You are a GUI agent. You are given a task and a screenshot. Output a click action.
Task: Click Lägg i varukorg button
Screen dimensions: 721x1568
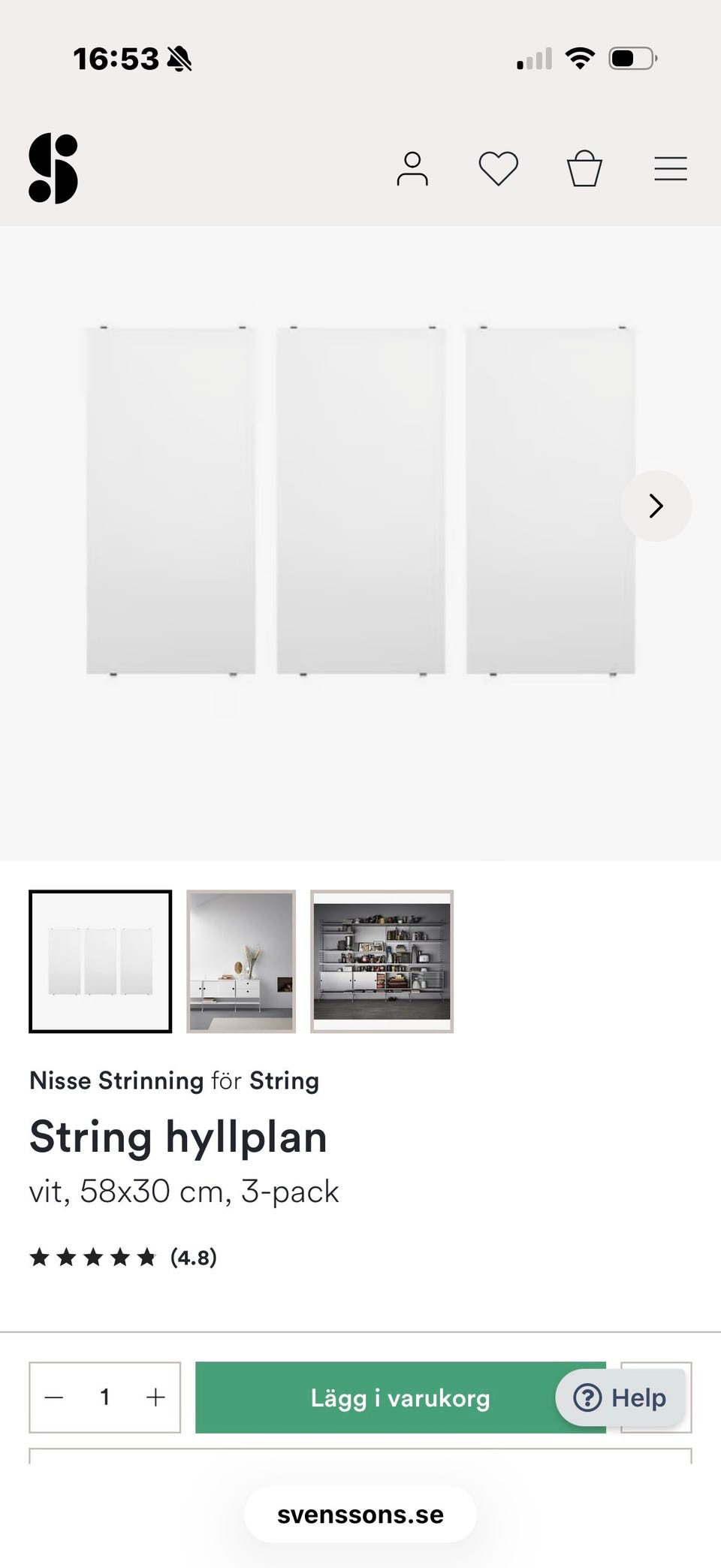coord(401,1397)
